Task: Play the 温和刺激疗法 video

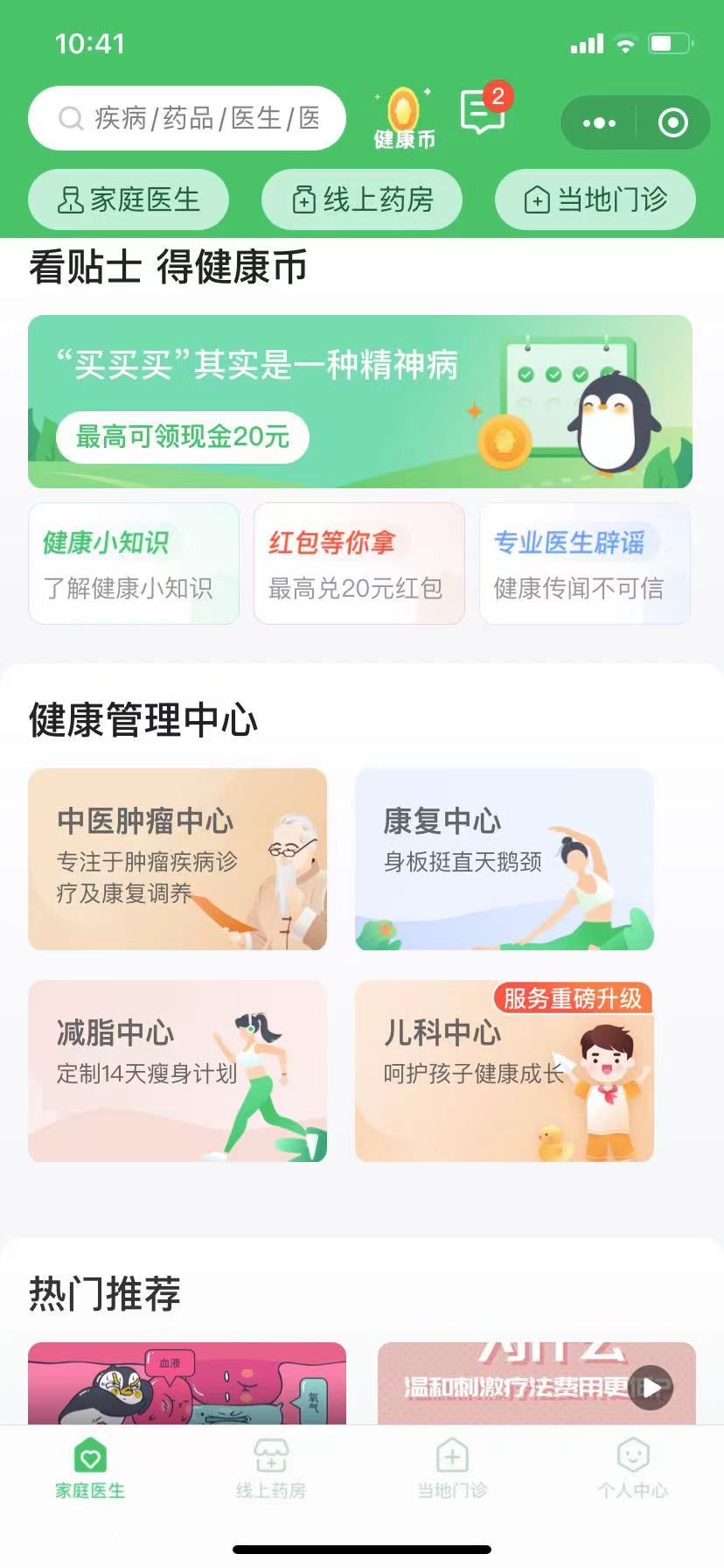Action: (x=651, y=1387)
